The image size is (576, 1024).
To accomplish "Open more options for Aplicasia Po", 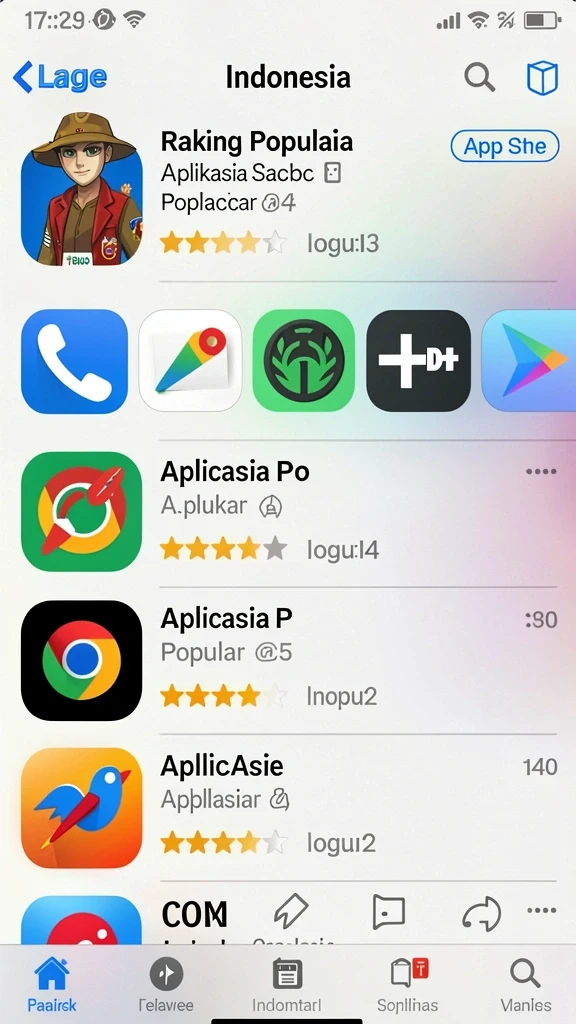I will click(541, 472).
